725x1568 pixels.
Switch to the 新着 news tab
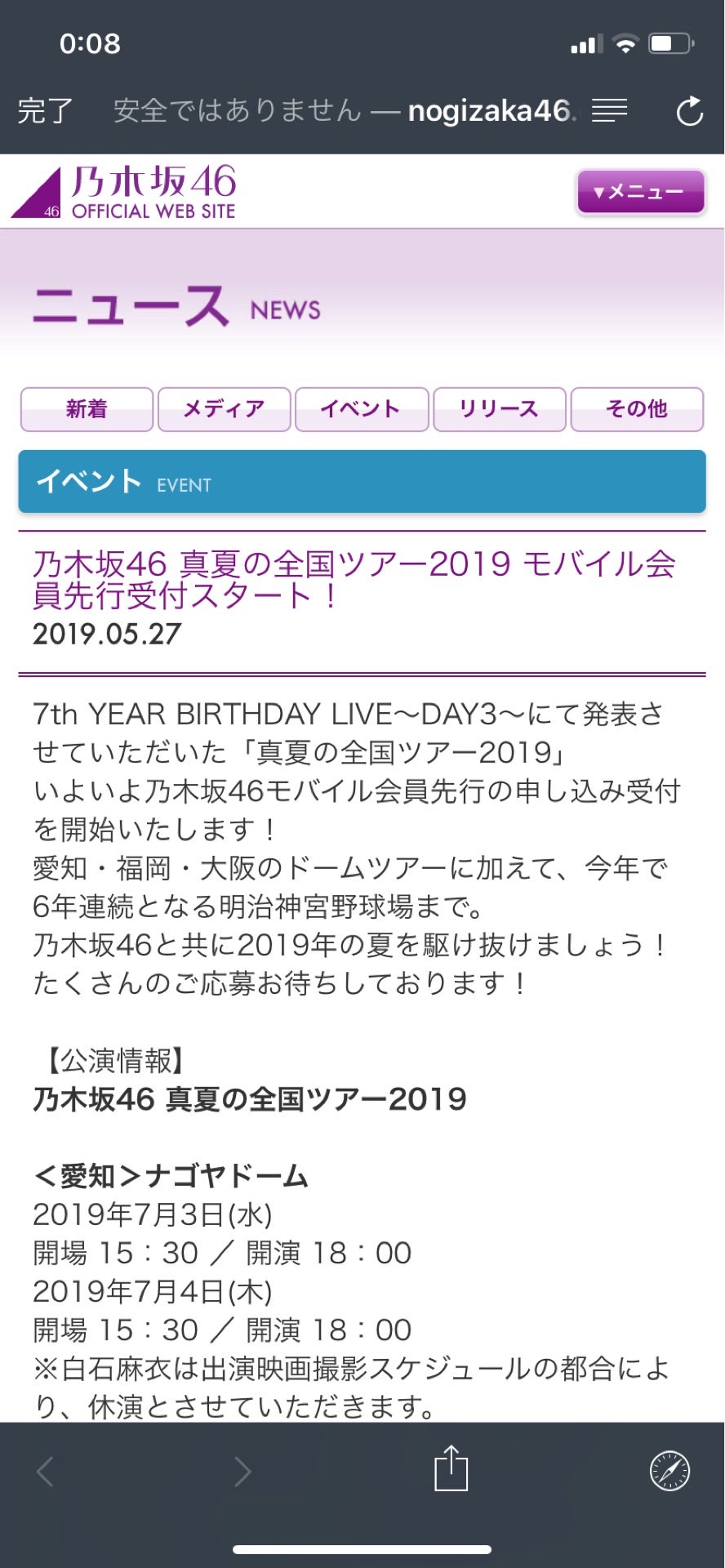(87, 409)
